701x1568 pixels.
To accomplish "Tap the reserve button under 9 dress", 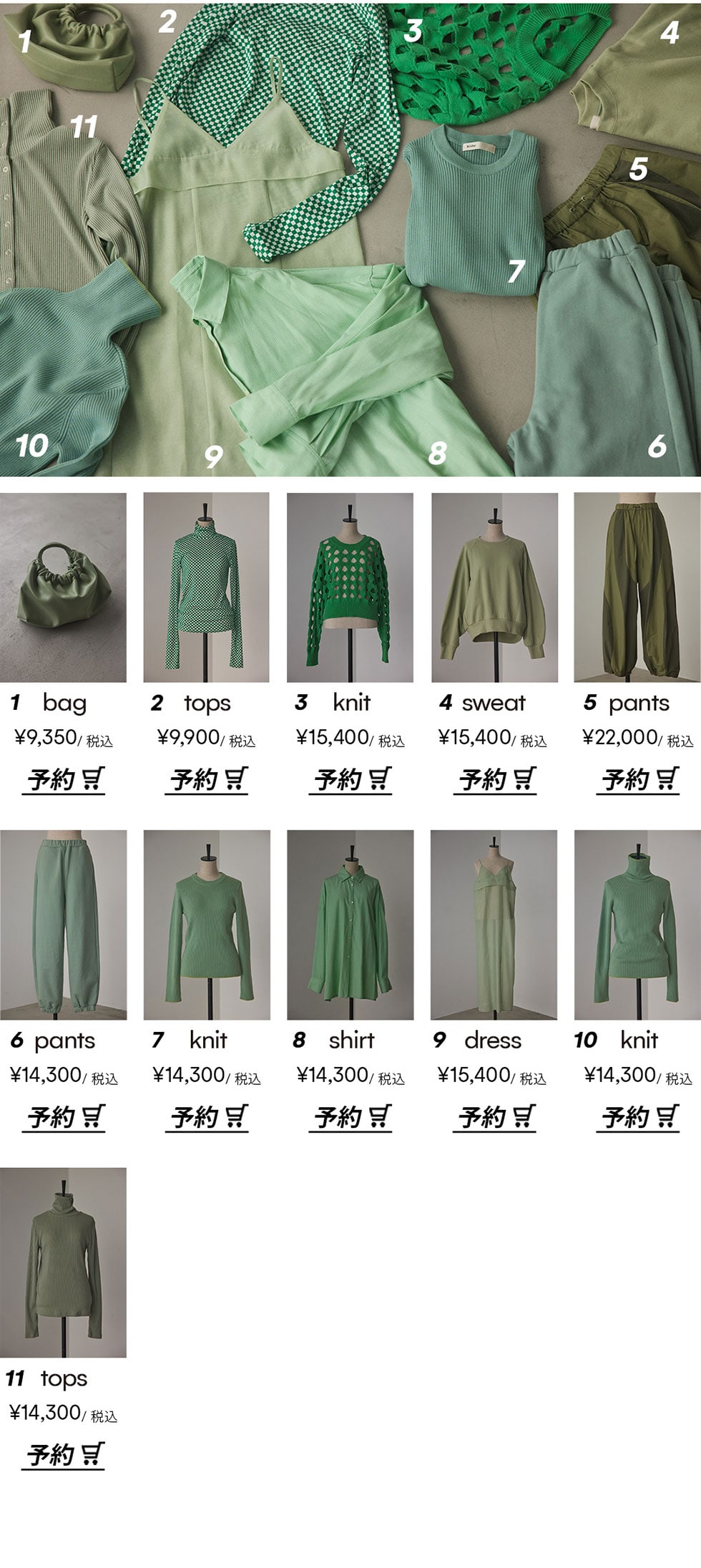I will [495, 1117].
